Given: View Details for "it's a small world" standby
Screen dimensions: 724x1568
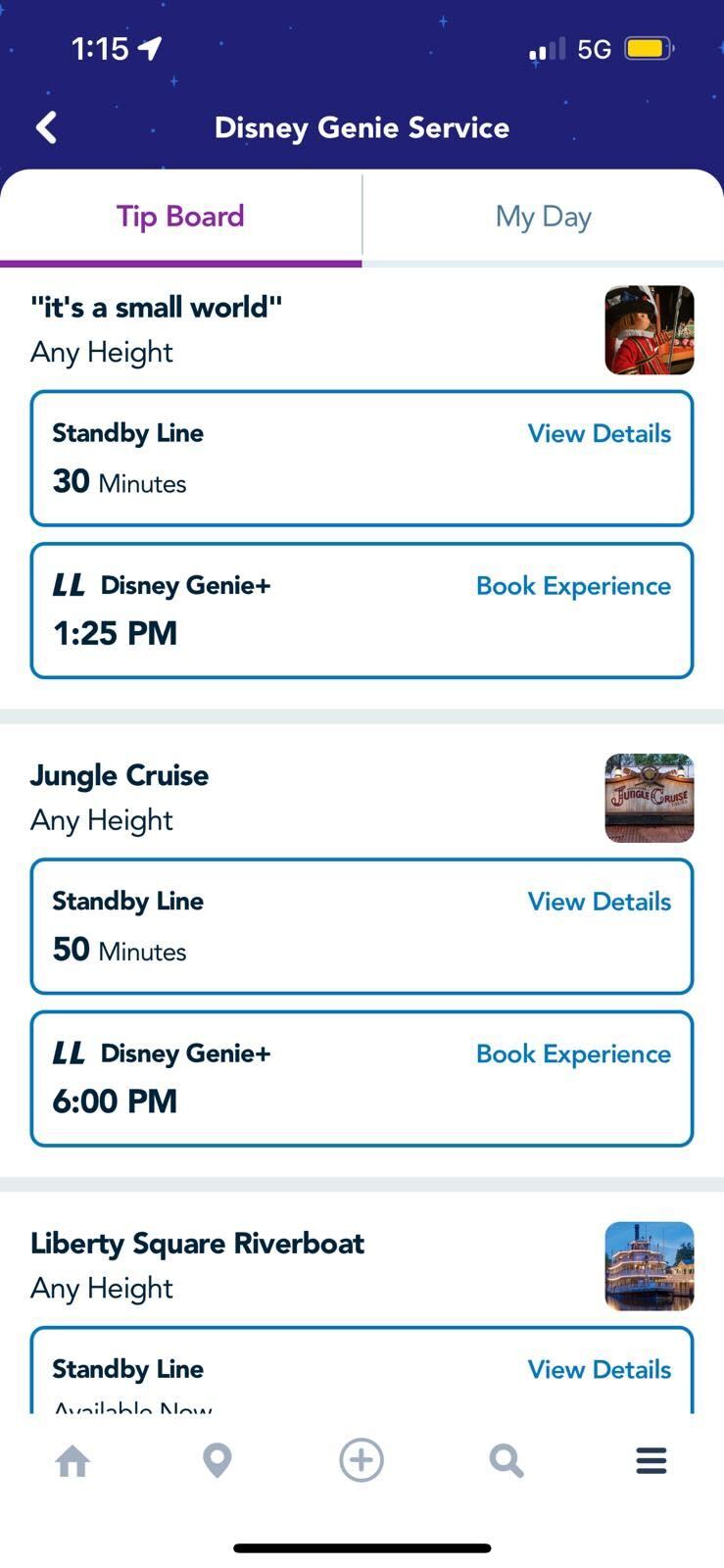Looking at the screenshot, I should click(599, 433).
